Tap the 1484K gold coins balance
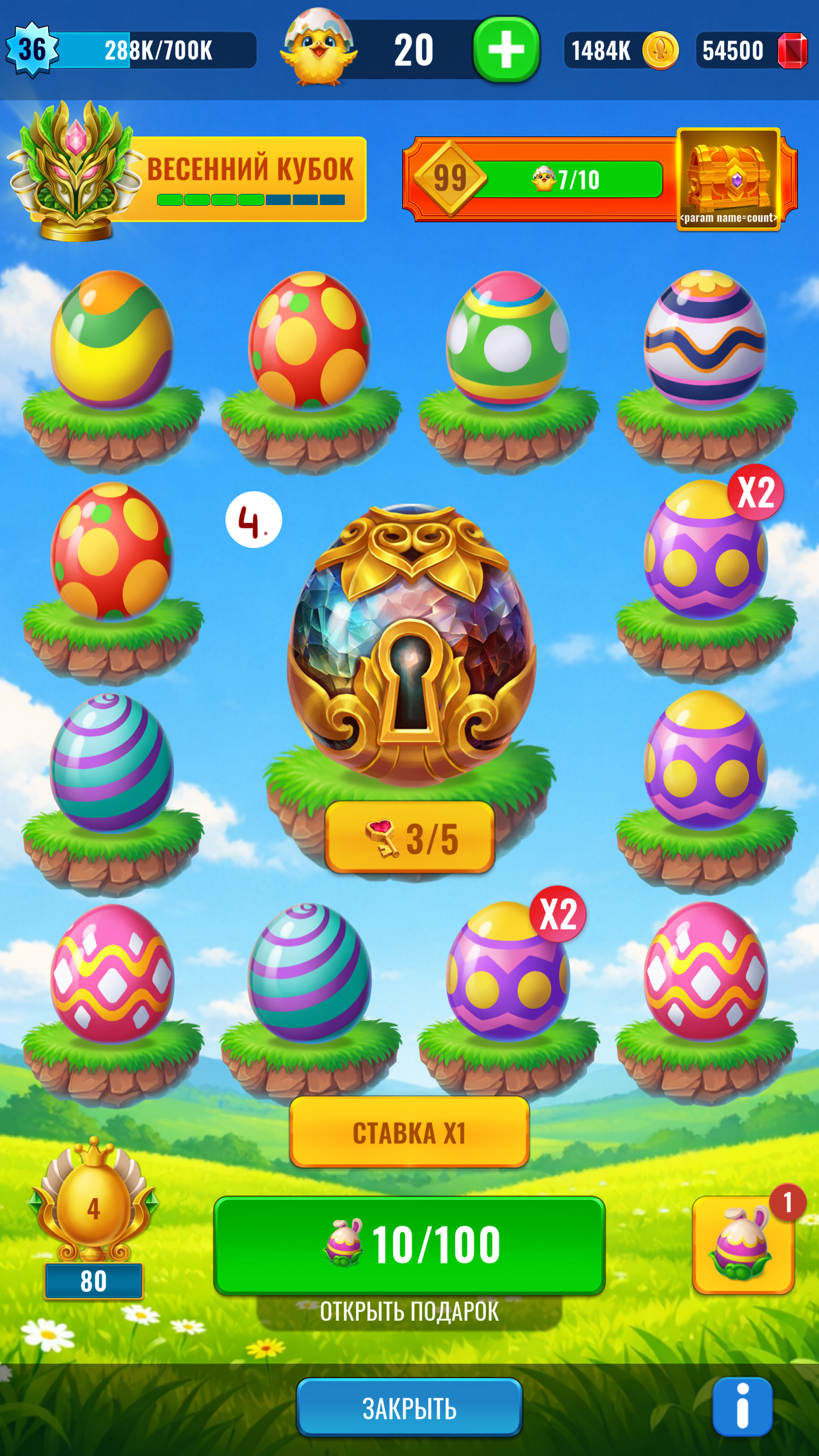The image size is (819, 1456). click(621, 50)
